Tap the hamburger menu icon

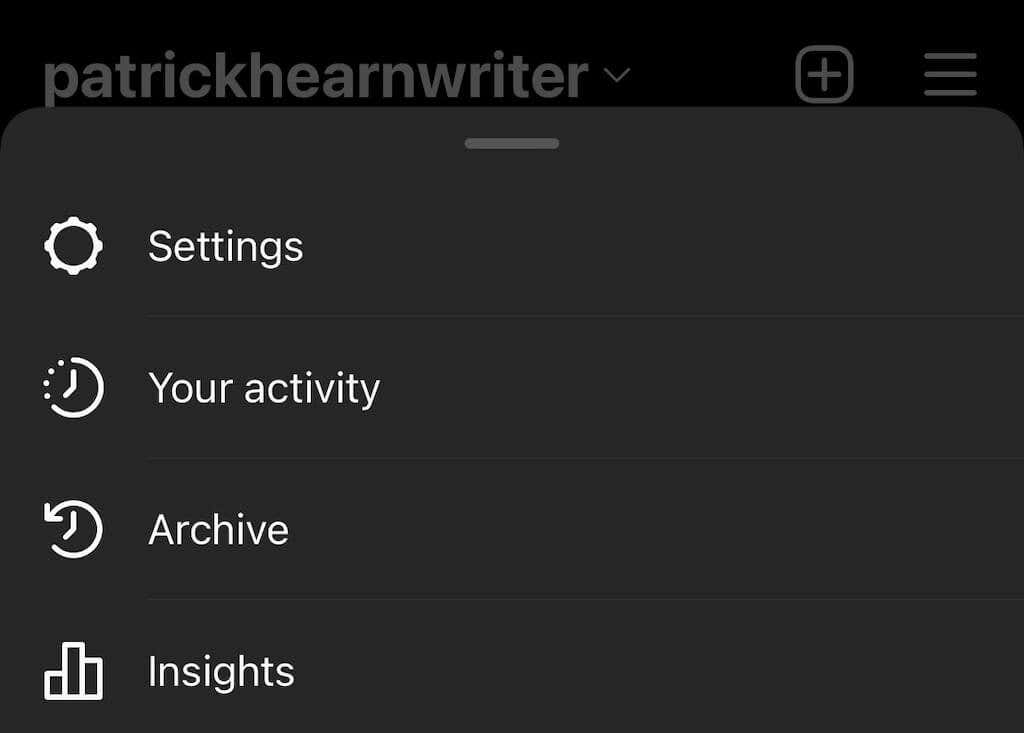(x=950, y=75)
